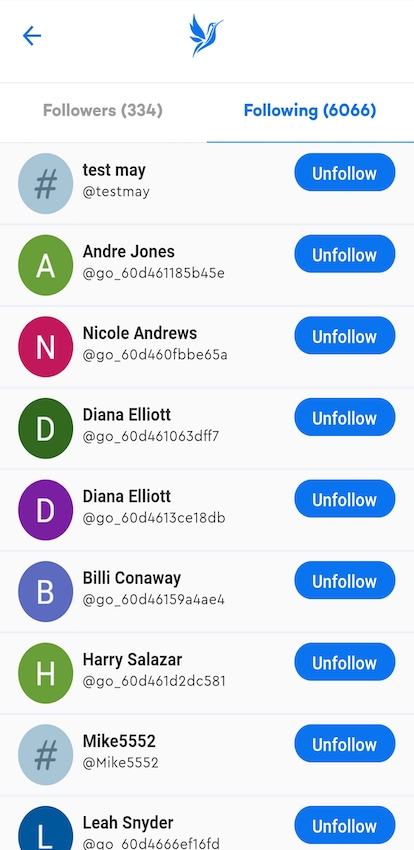
Task: Unfollow Harry Salazar
Action: [x=345, y=662]
